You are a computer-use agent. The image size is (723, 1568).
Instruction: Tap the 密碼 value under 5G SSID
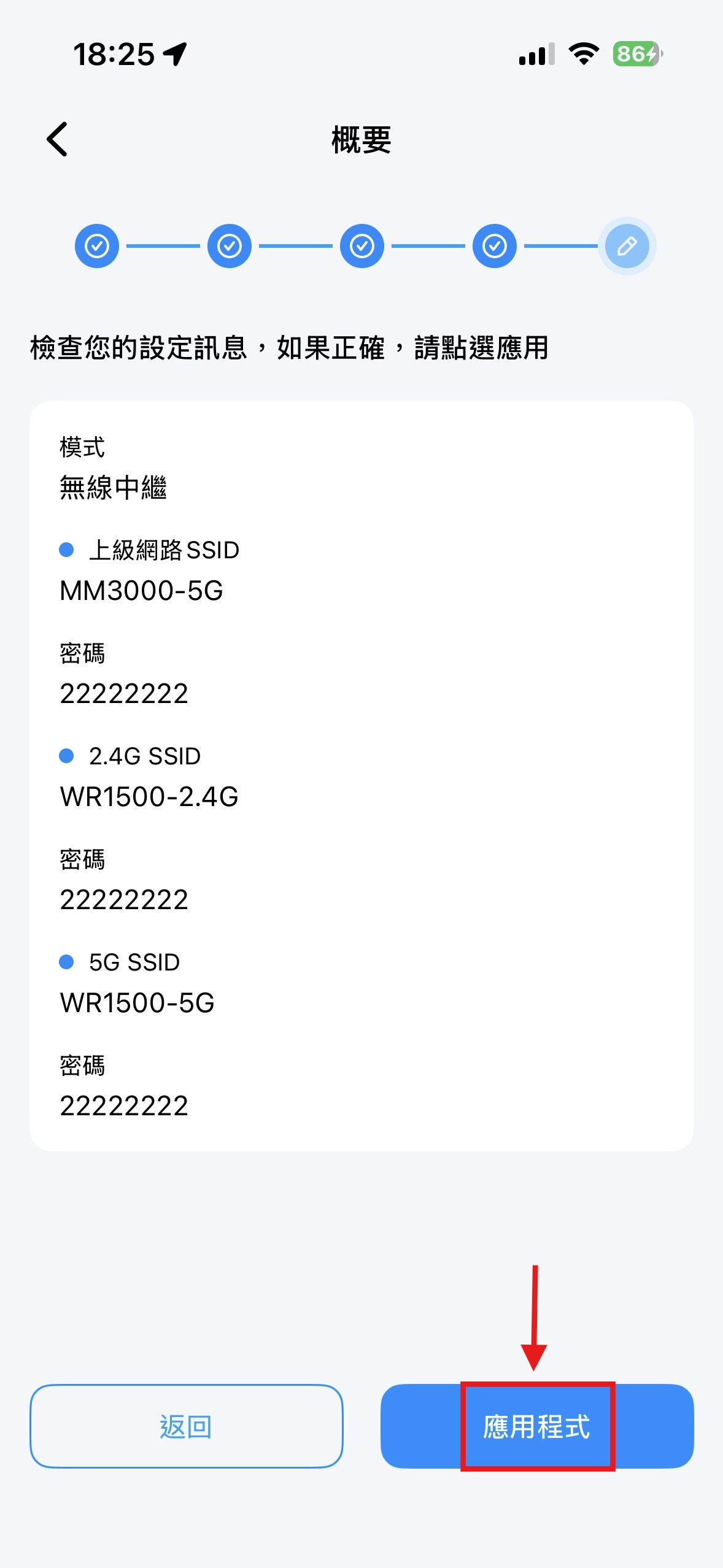click(124, 1105)
